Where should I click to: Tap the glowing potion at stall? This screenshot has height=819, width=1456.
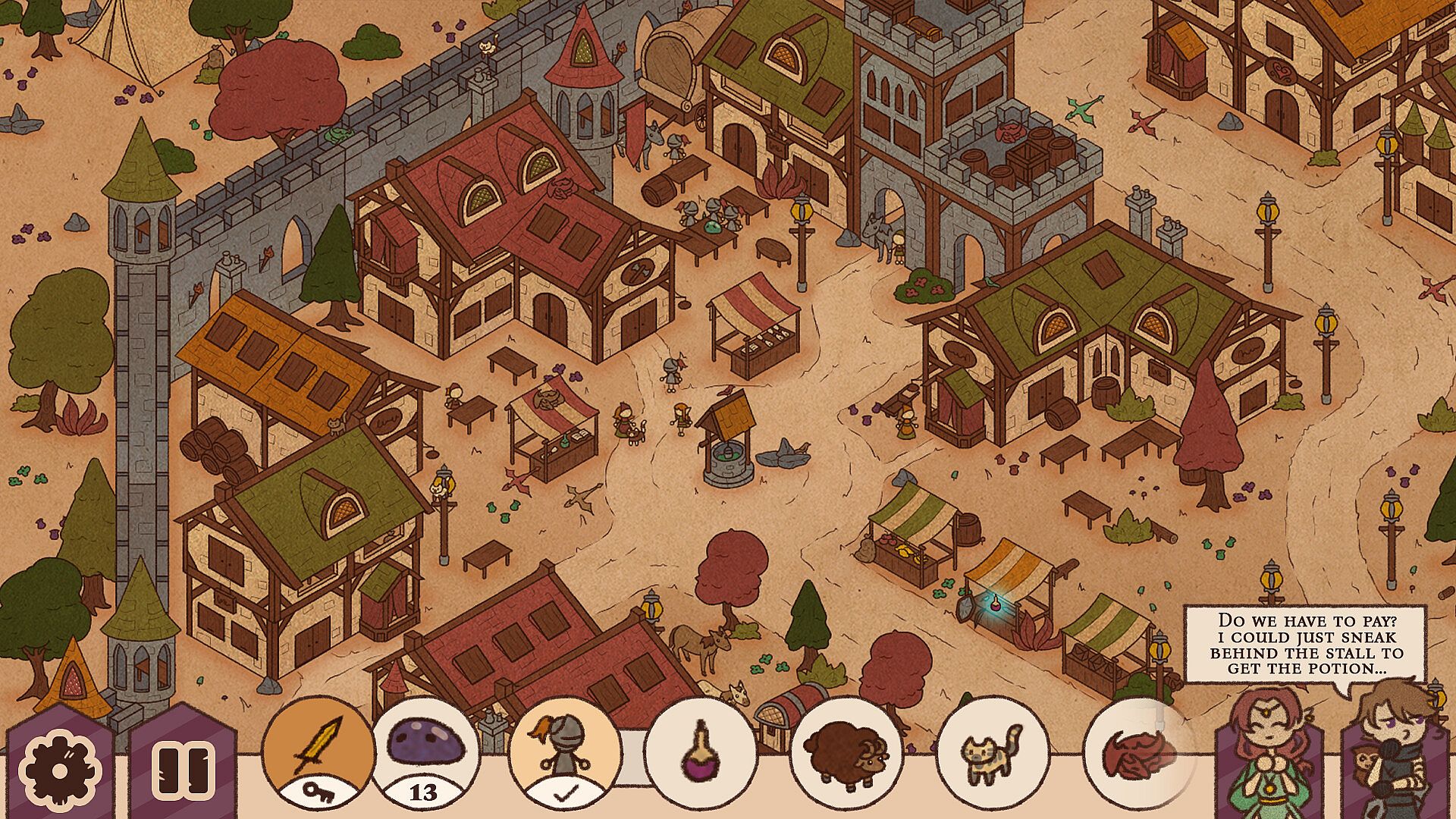coord(995,604)
